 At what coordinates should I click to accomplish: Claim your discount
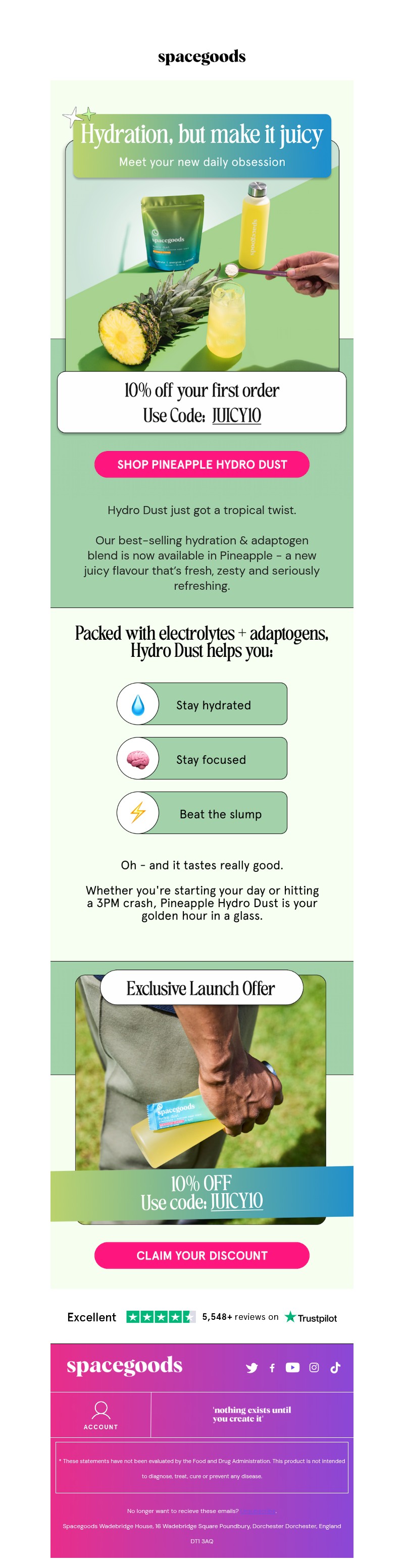[x=201, y=1255]
